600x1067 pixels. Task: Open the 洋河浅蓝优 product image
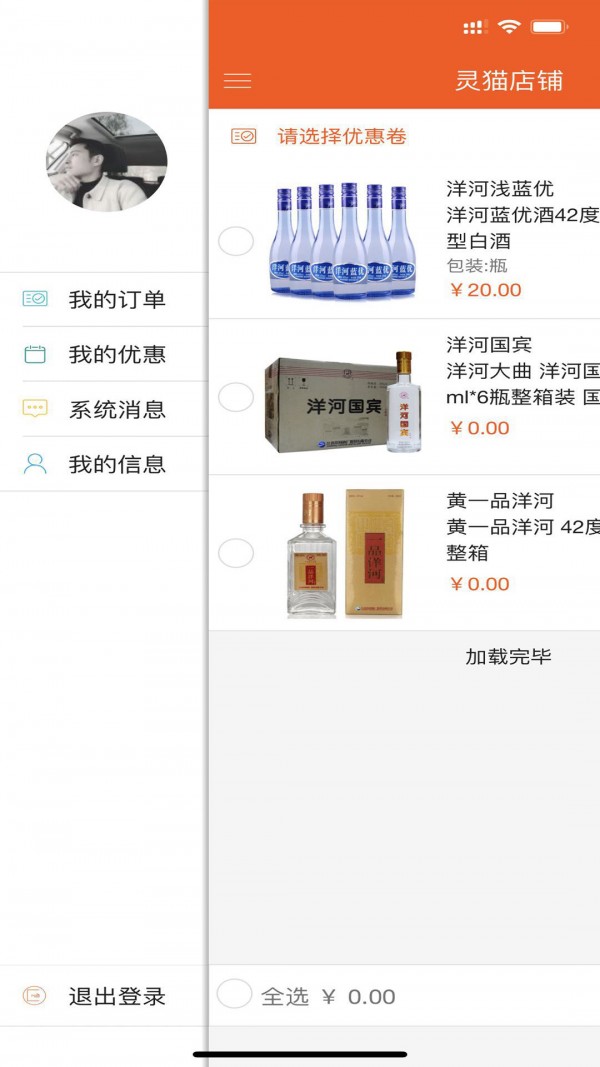(x=342, y=241)
